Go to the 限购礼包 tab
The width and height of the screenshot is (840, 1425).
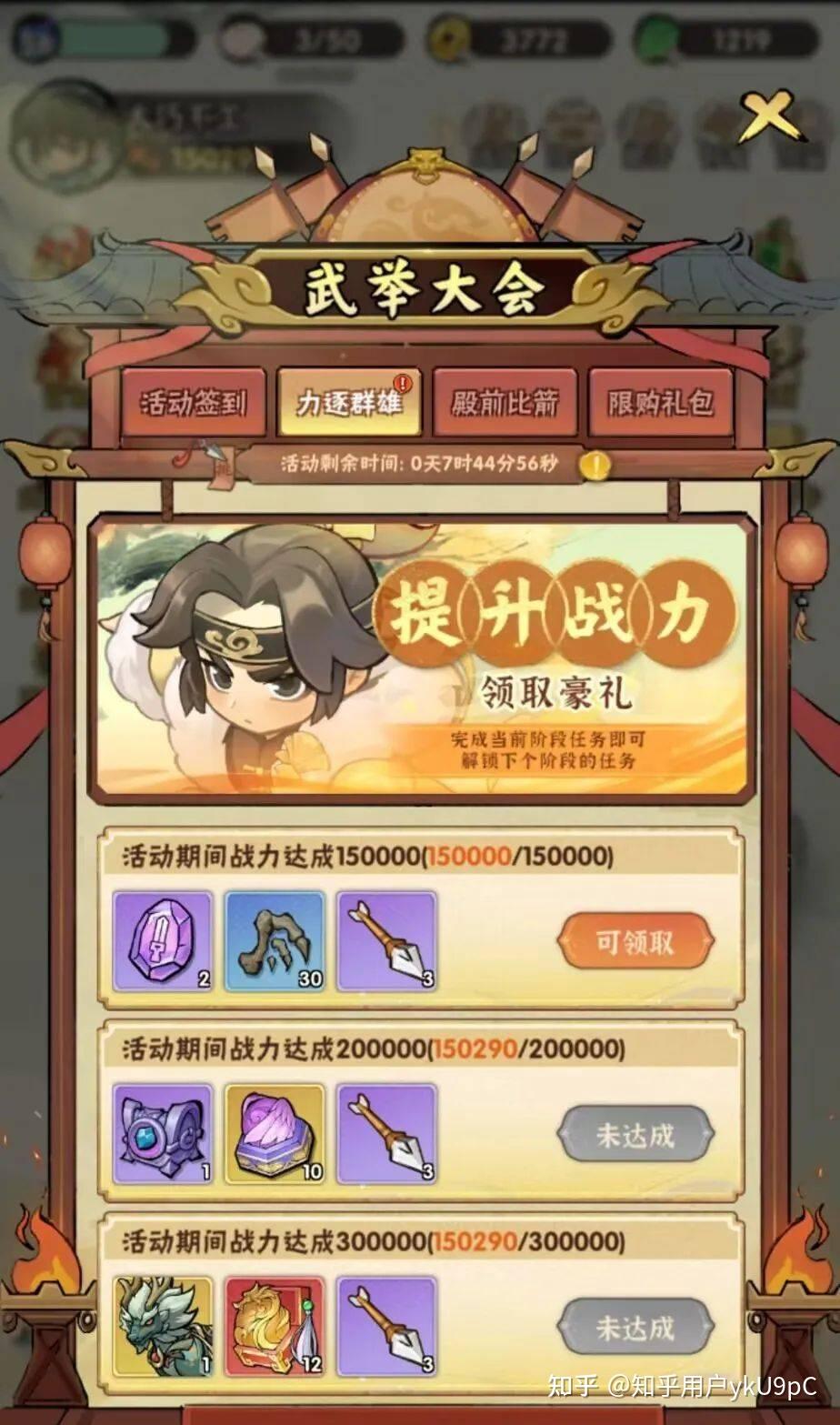[660, 403]
